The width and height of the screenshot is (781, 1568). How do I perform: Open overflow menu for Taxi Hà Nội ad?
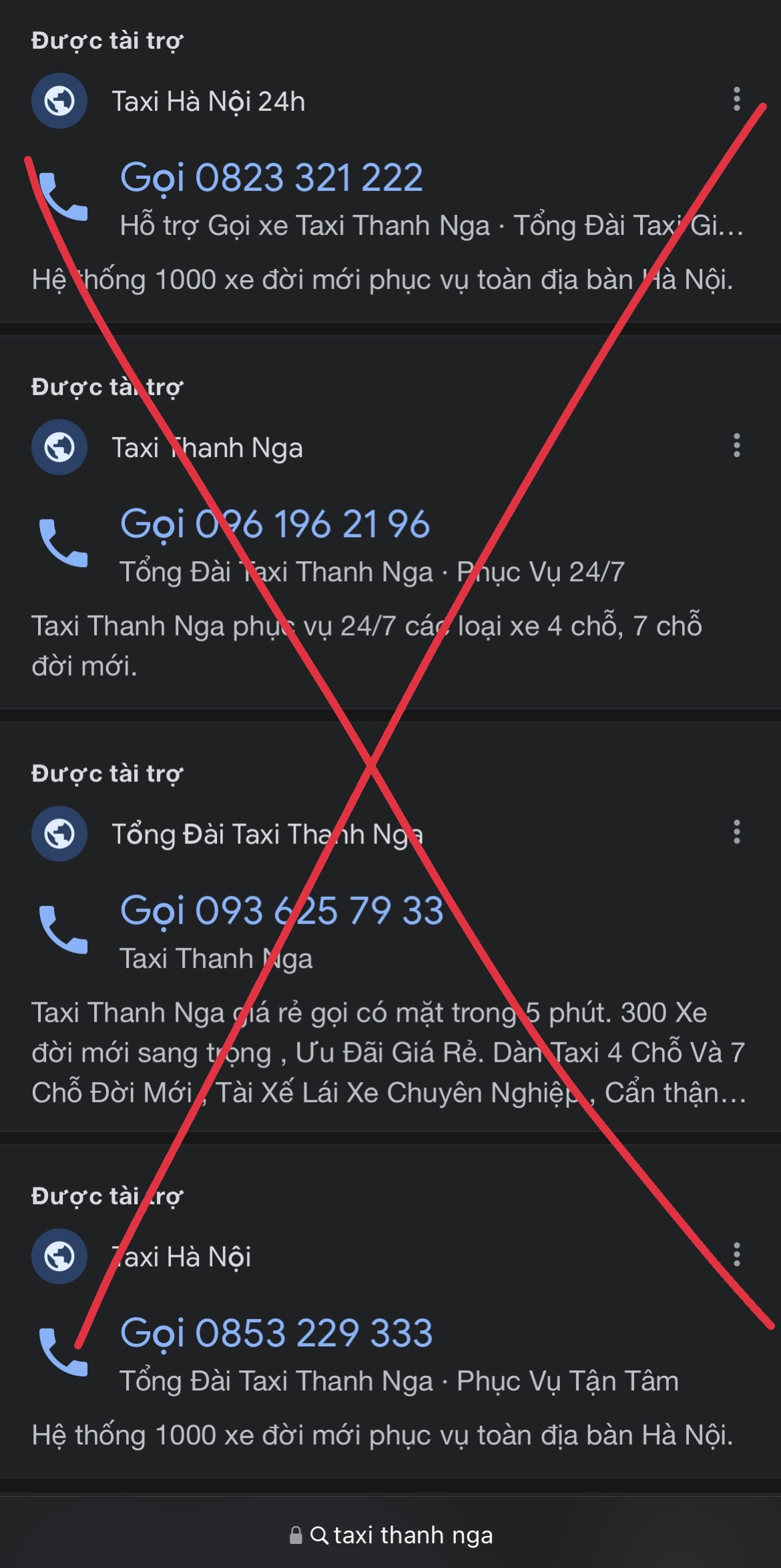[x=736, y=1254]
